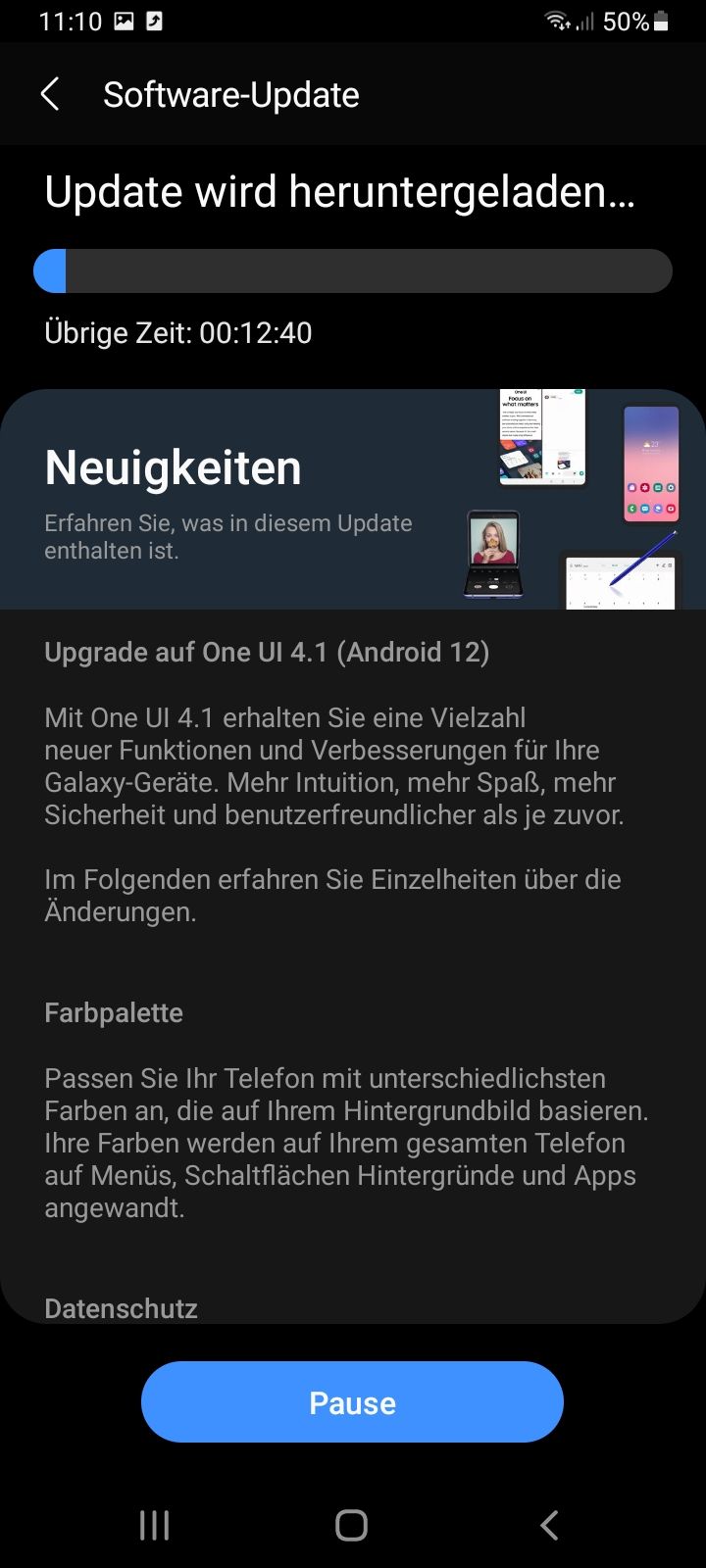
Task: Open recent apps from navigation bar
Action: [x=155, y=1525]
